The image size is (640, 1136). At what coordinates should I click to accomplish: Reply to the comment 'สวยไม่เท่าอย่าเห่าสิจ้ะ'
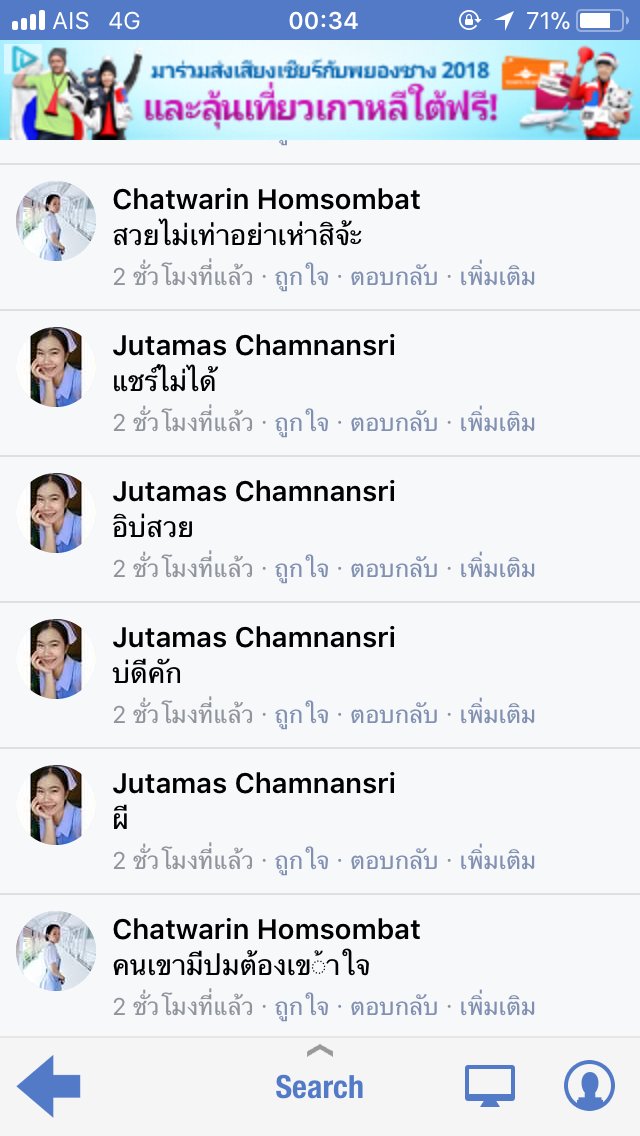[394, 277]
